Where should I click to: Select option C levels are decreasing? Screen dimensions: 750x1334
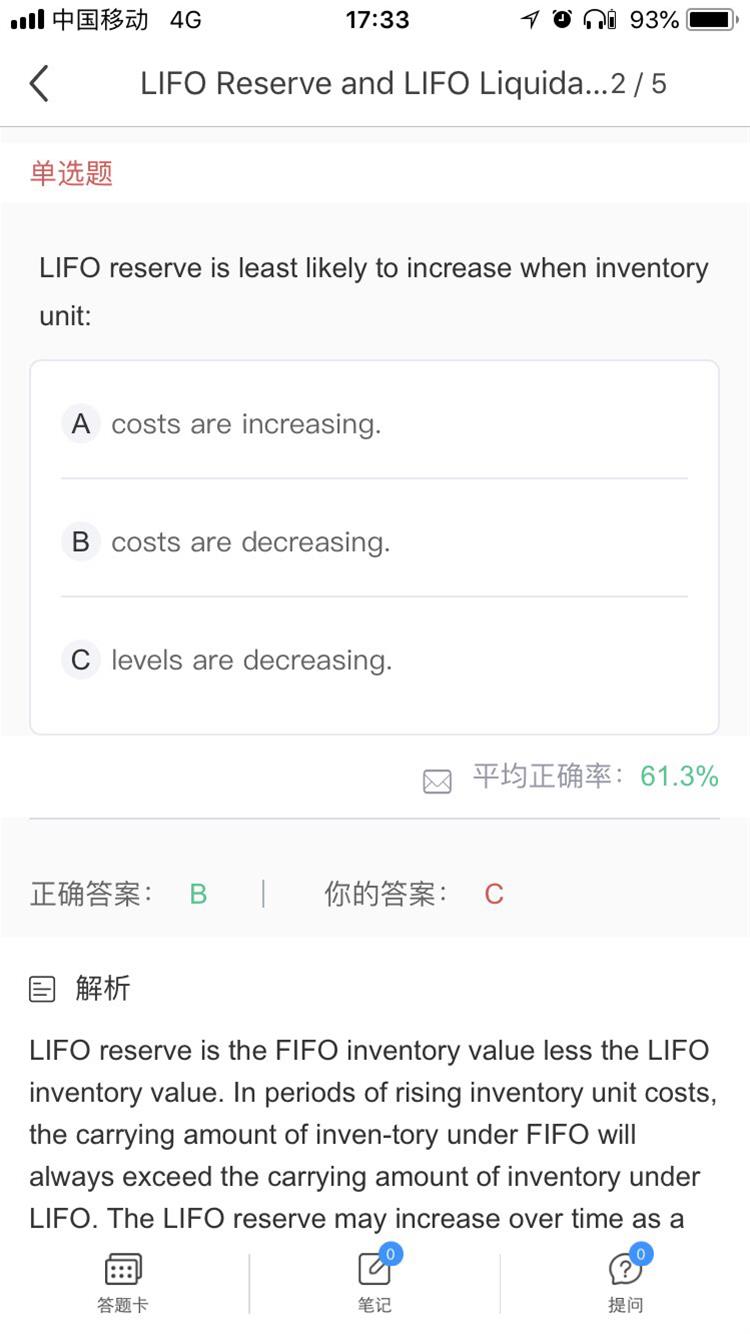click(x=374, y=660)
